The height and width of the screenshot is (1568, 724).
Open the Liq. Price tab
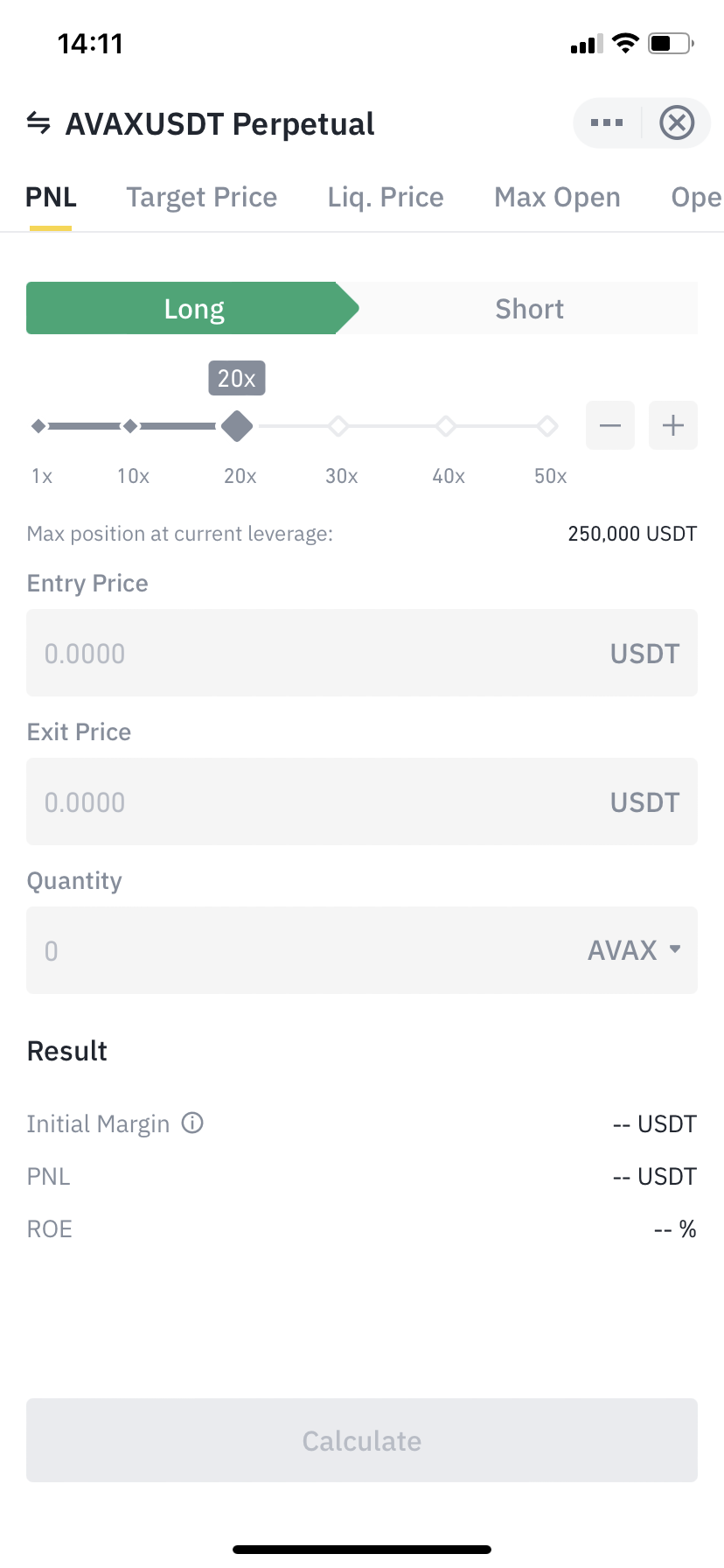[x=386, y=198]
